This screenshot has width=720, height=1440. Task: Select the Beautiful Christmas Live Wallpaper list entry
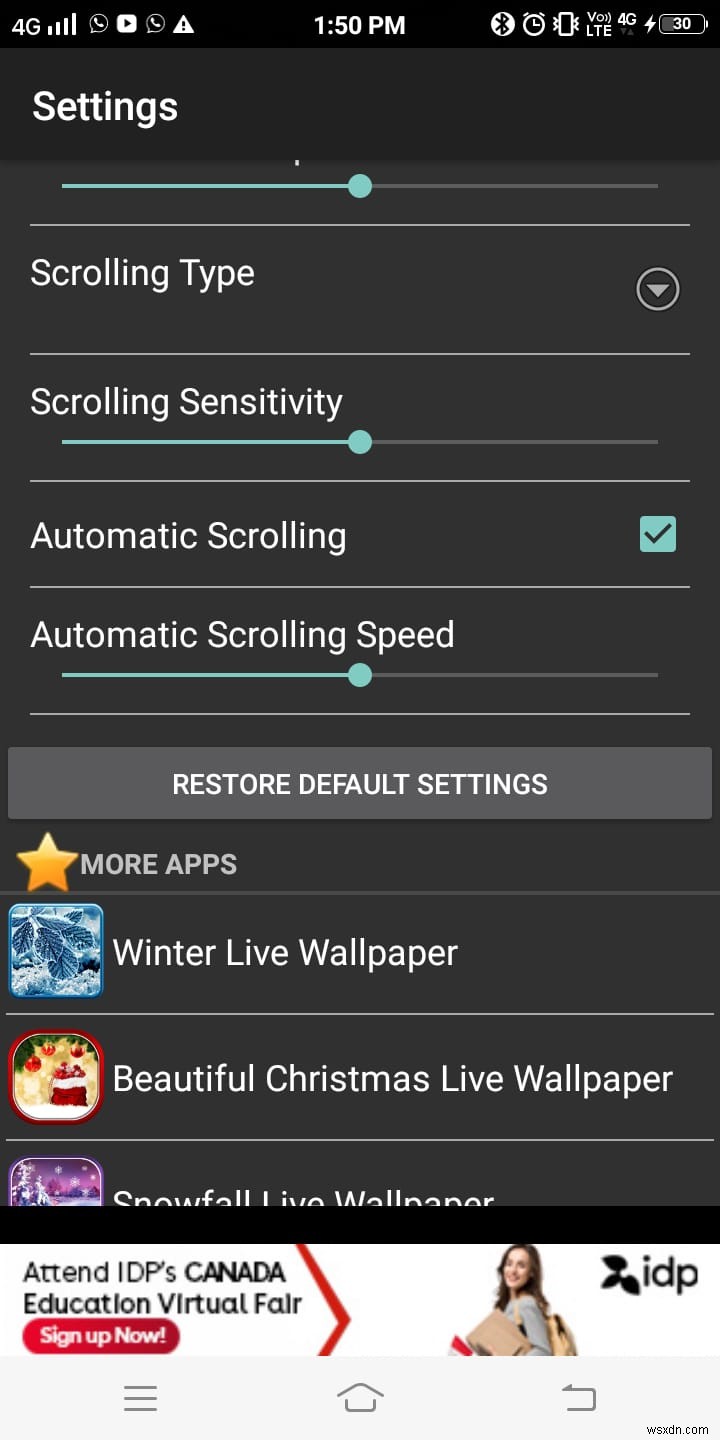click(392, 1077)
